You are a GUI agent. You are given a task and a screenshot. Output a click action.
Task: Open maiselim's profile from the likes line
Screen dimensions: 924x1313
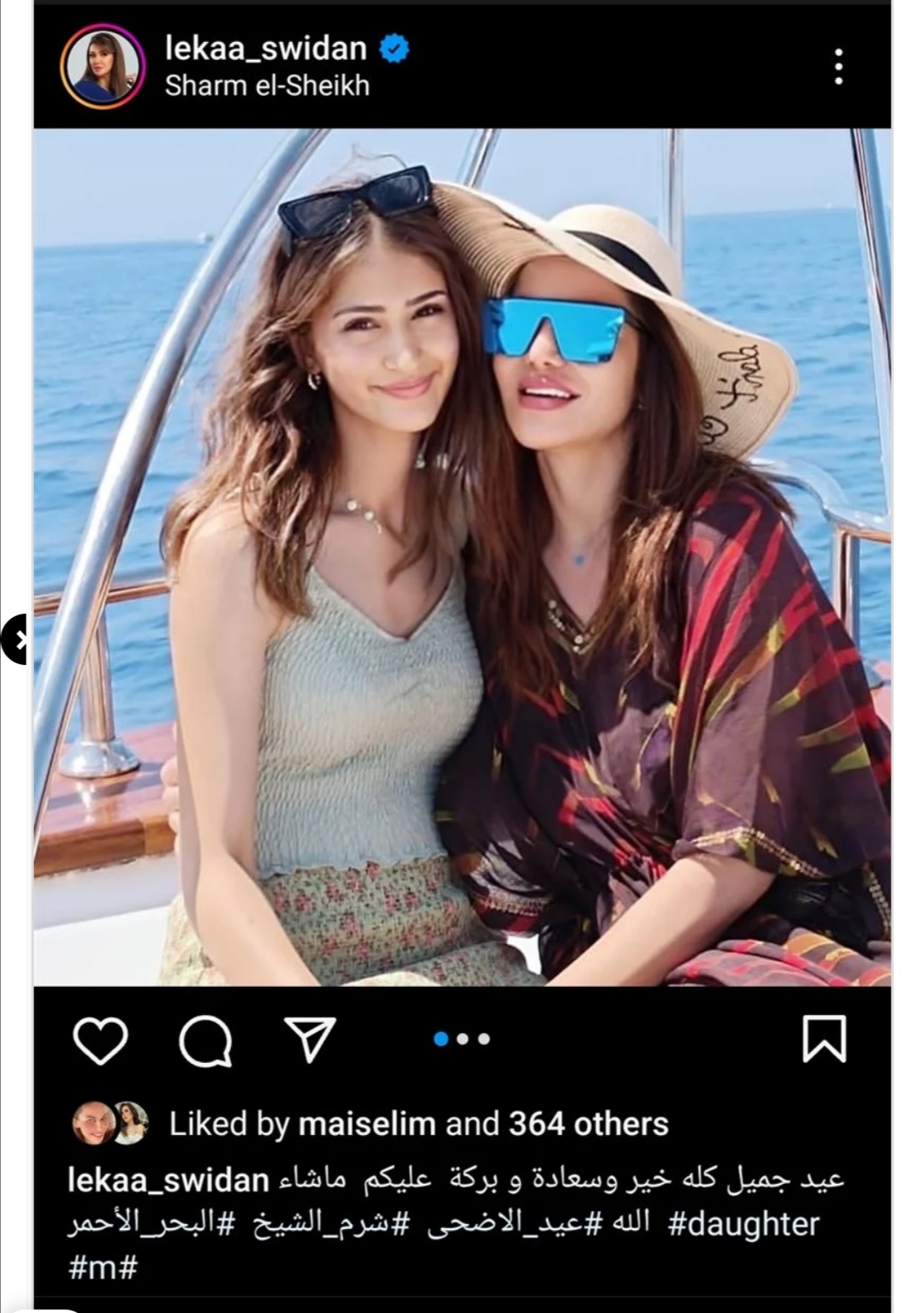point(367,1124)
